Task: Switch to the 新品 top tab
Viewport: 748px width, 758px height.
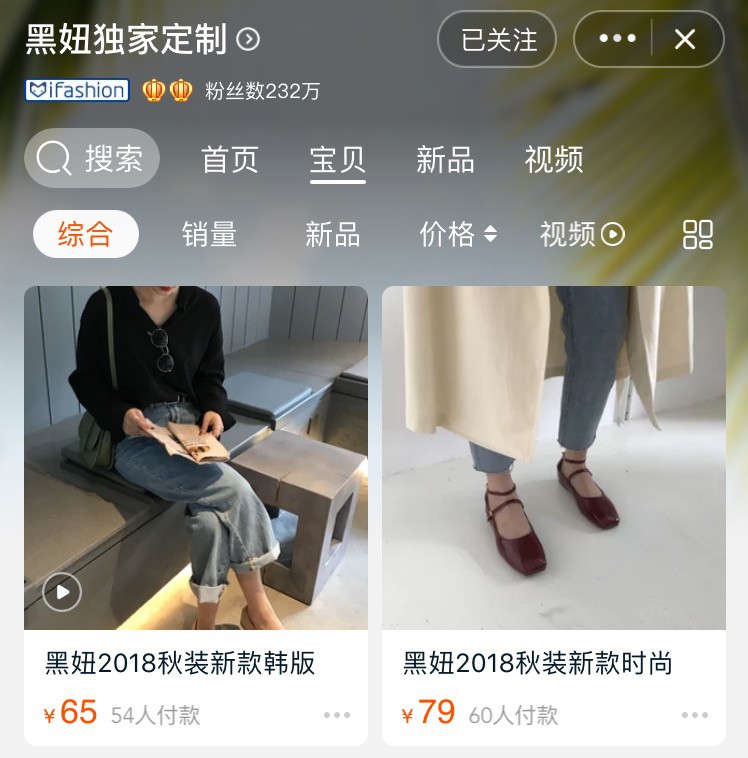Action: click(445, 160)
